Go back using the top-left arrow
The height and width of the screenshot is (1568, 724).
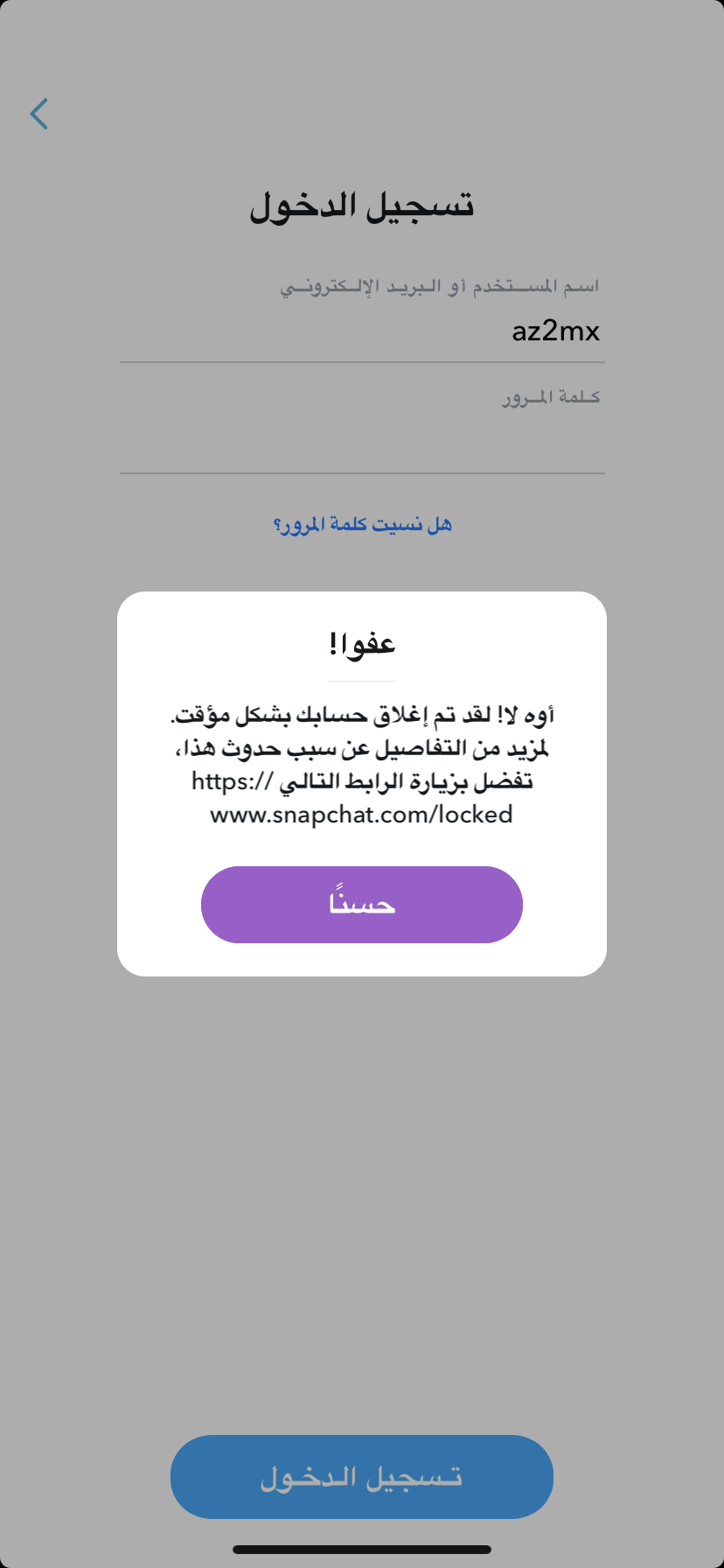(x=39, y=114)
